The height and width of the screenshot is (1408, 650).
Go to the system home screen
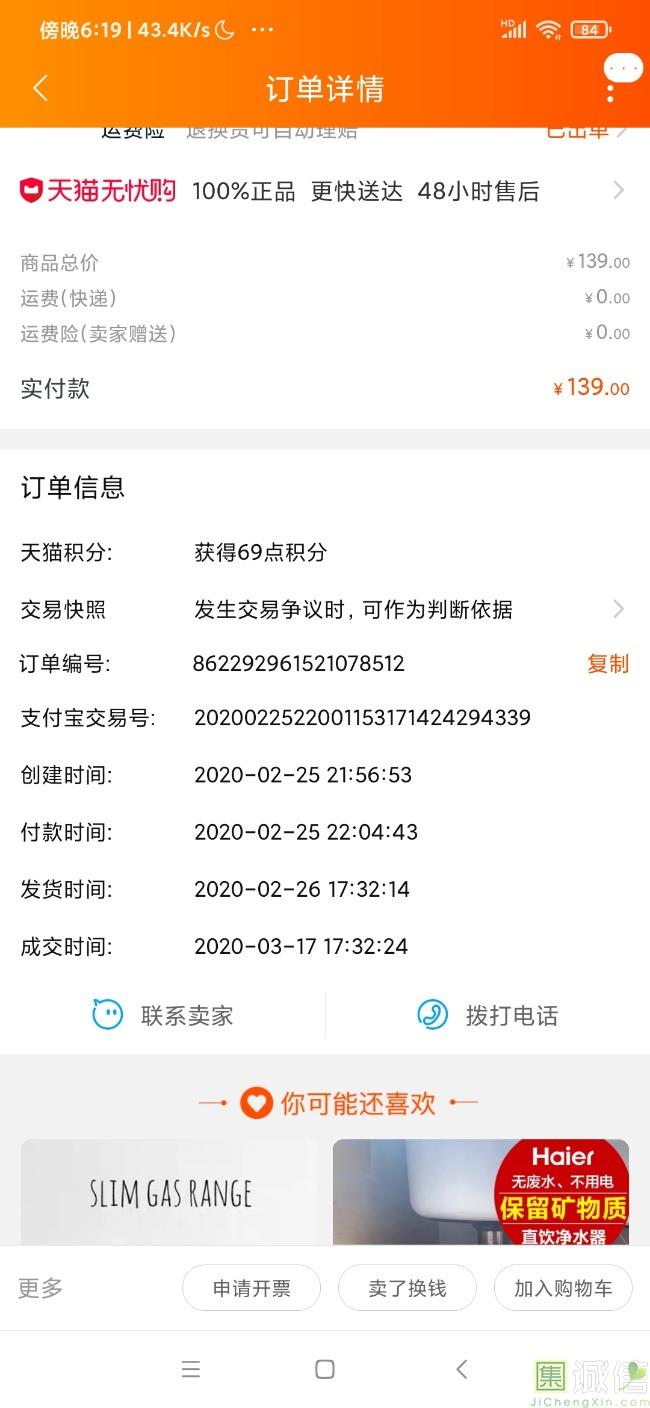pos(324,1369)
